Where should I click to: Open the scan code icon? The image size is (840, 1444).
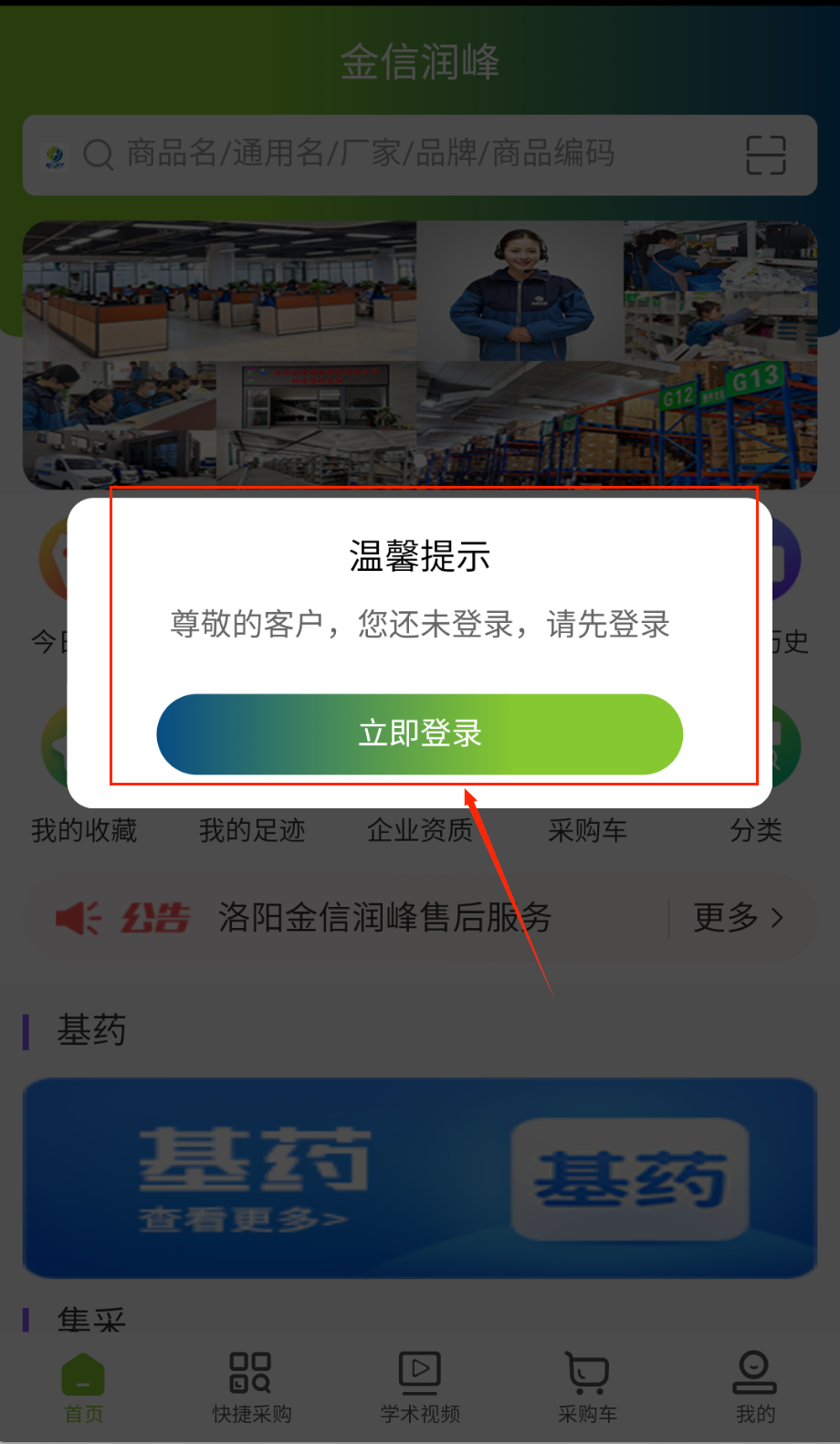click(x=765, y=154)
